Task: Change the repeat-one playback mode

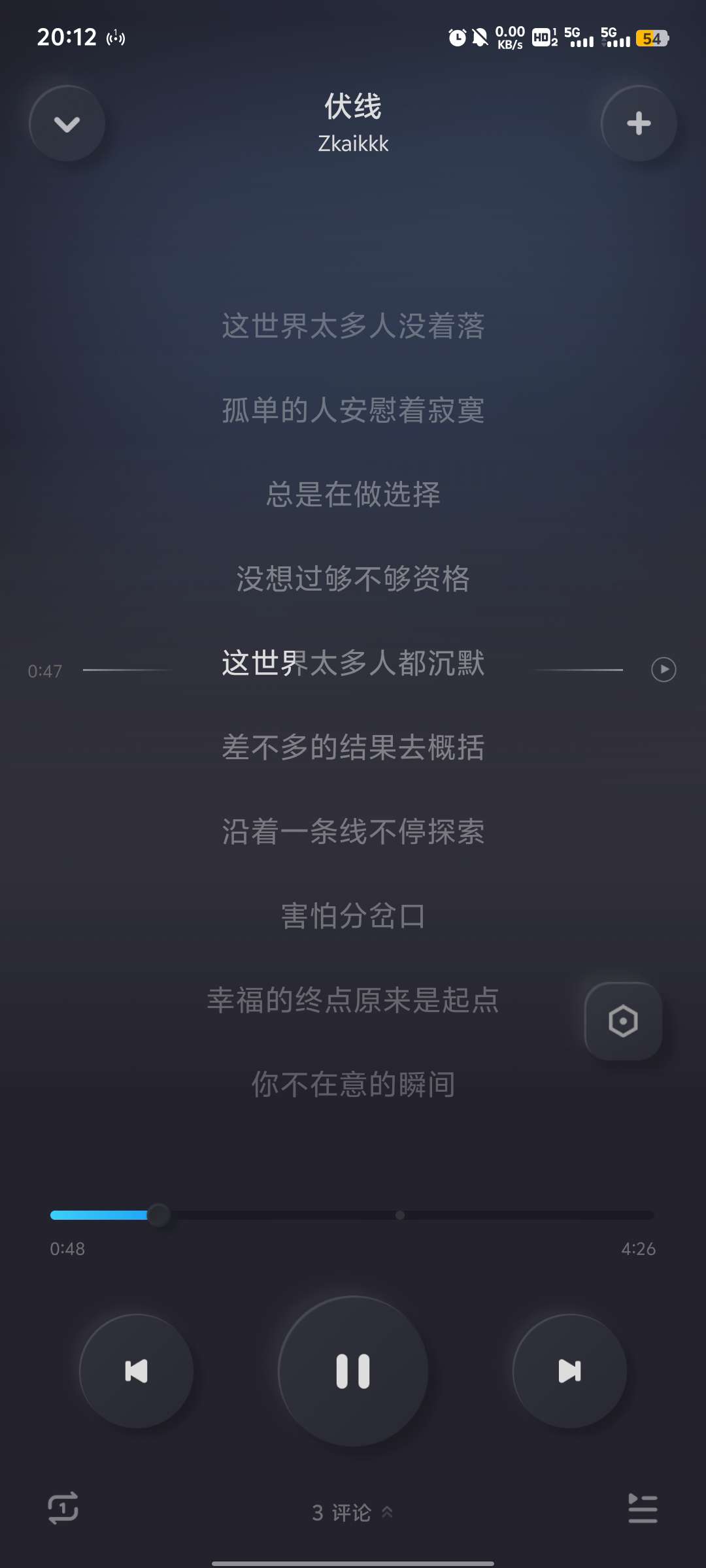Action: (63, 1508)
